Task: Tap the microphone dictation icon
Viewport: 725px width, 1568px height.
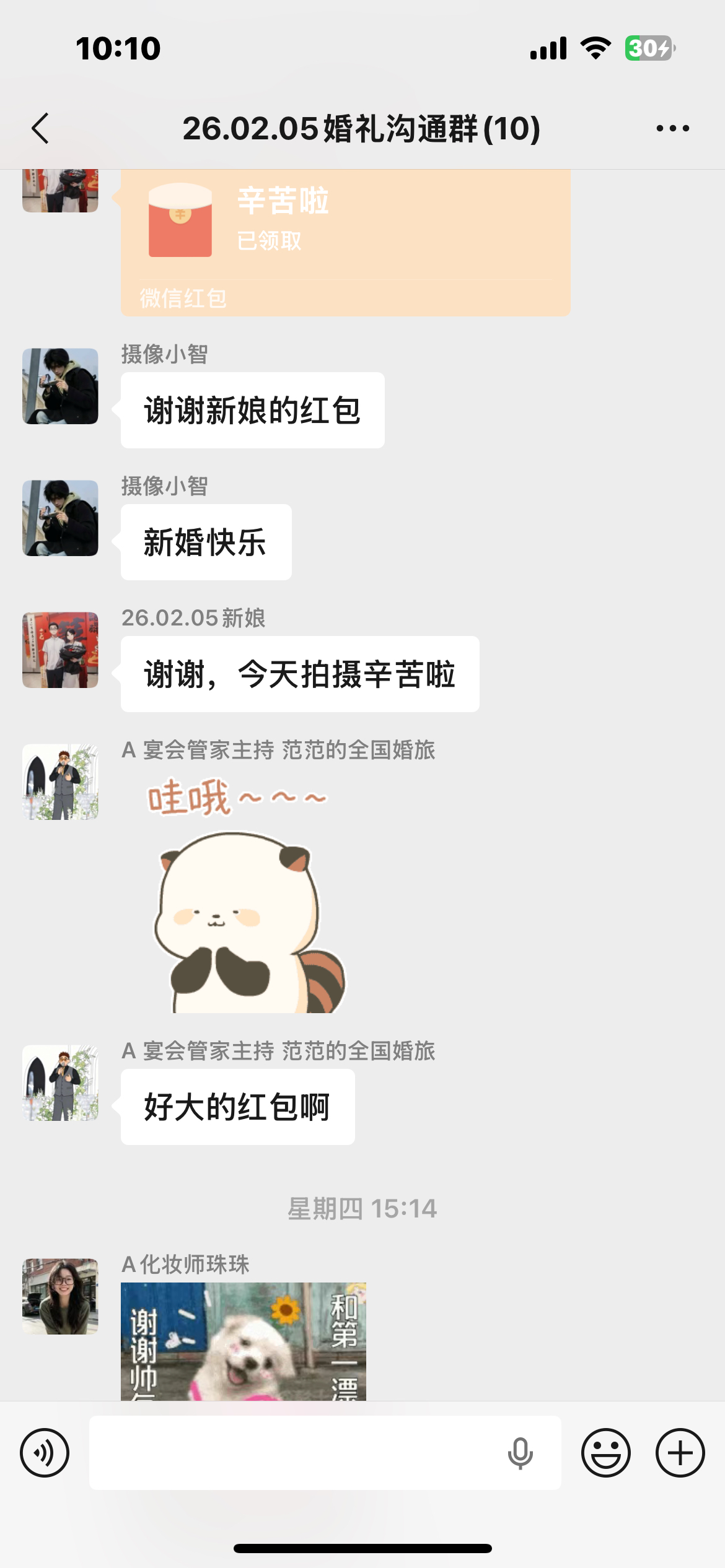Action: pyautogui.click(x=520, y=1452)
